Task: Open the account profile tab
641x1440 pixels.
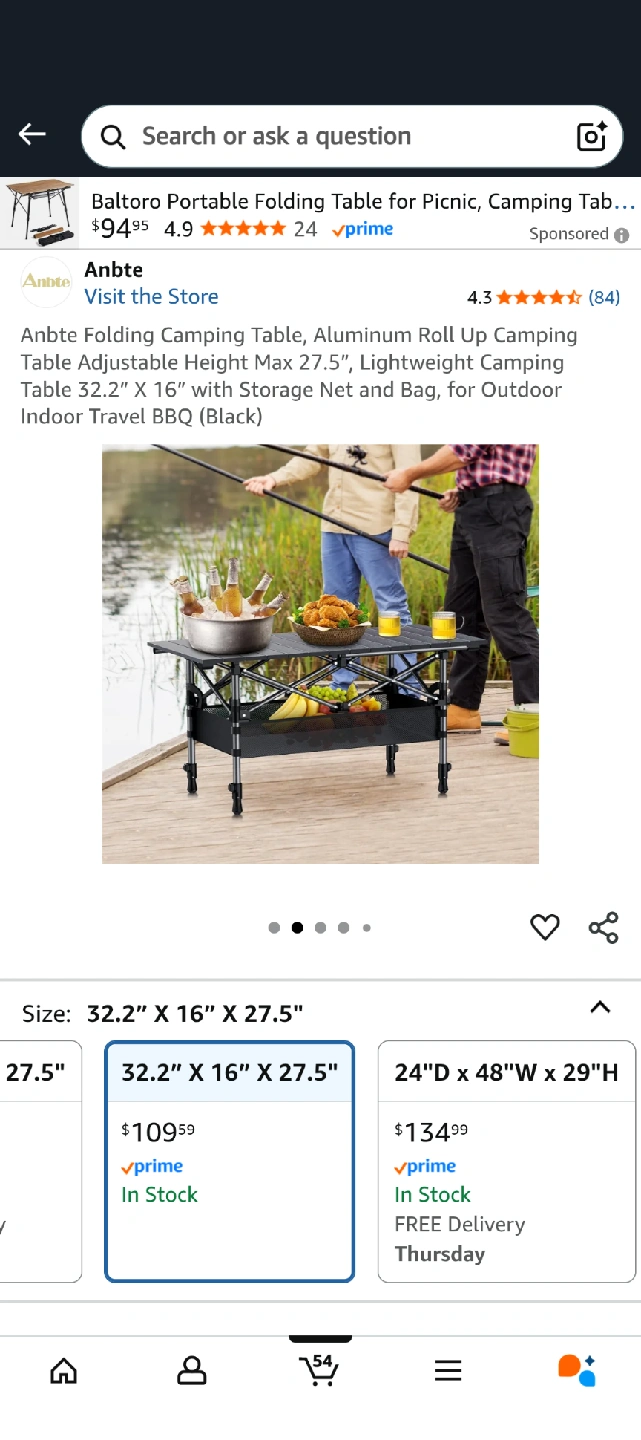Action: click(x=191, y=1370)
